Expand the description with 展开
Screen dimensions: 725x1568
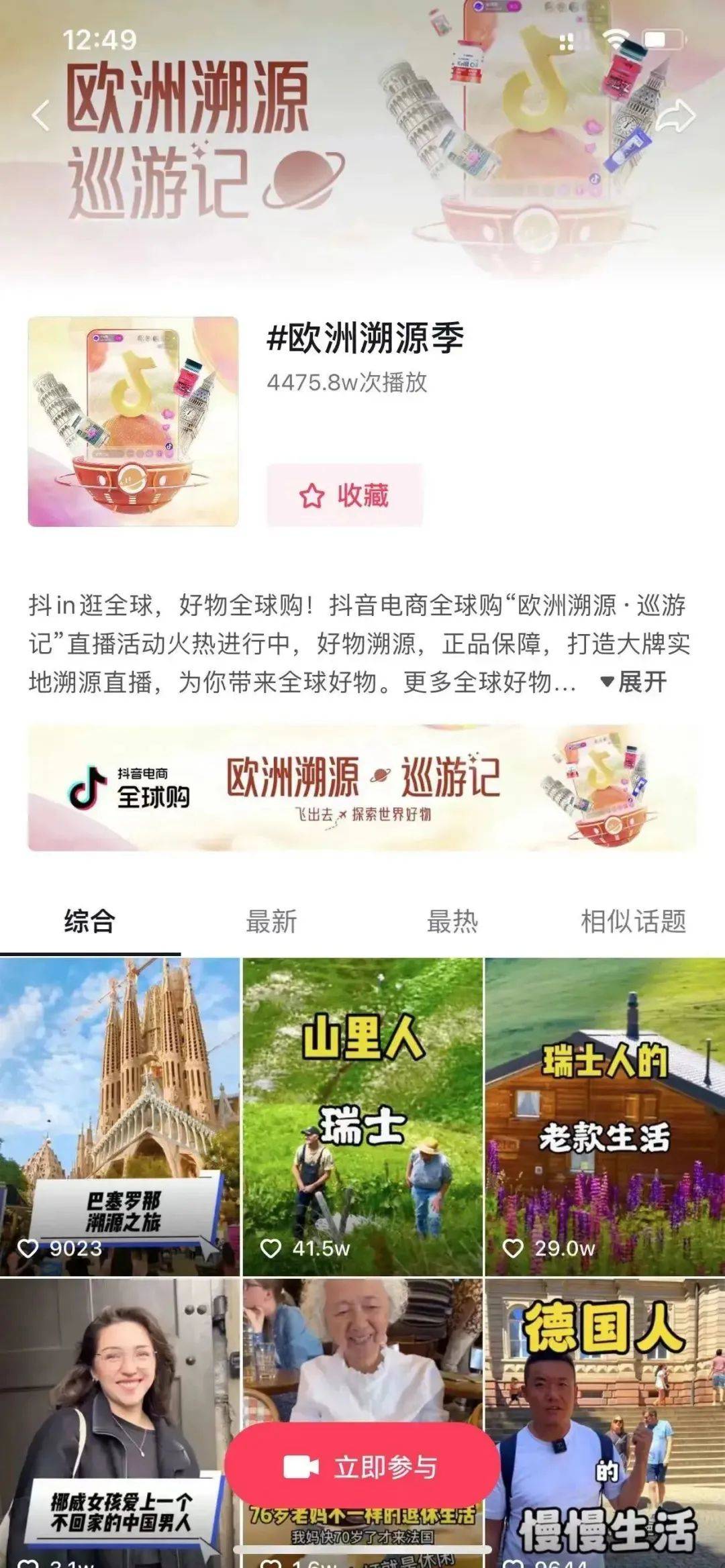(634, 682)
